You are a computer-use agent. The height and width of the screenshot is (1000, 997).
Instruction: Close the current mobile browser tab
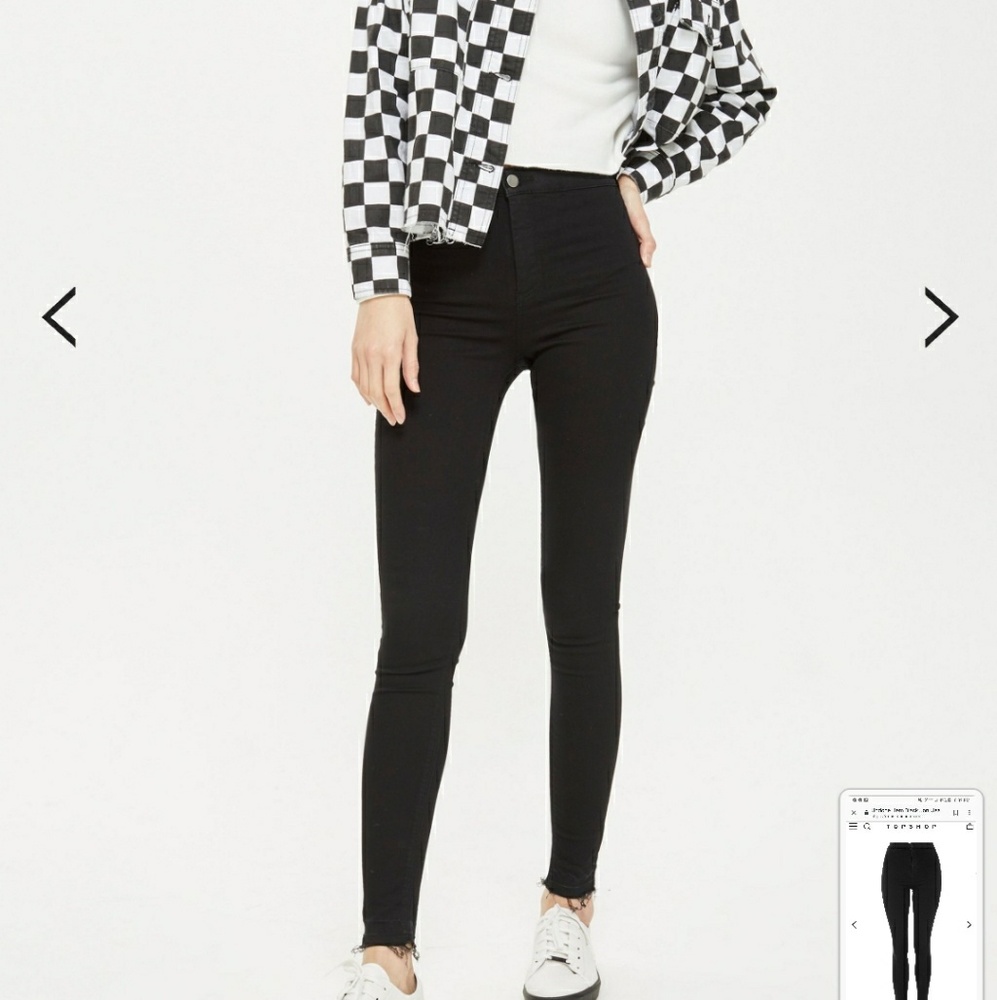point(854,812)
